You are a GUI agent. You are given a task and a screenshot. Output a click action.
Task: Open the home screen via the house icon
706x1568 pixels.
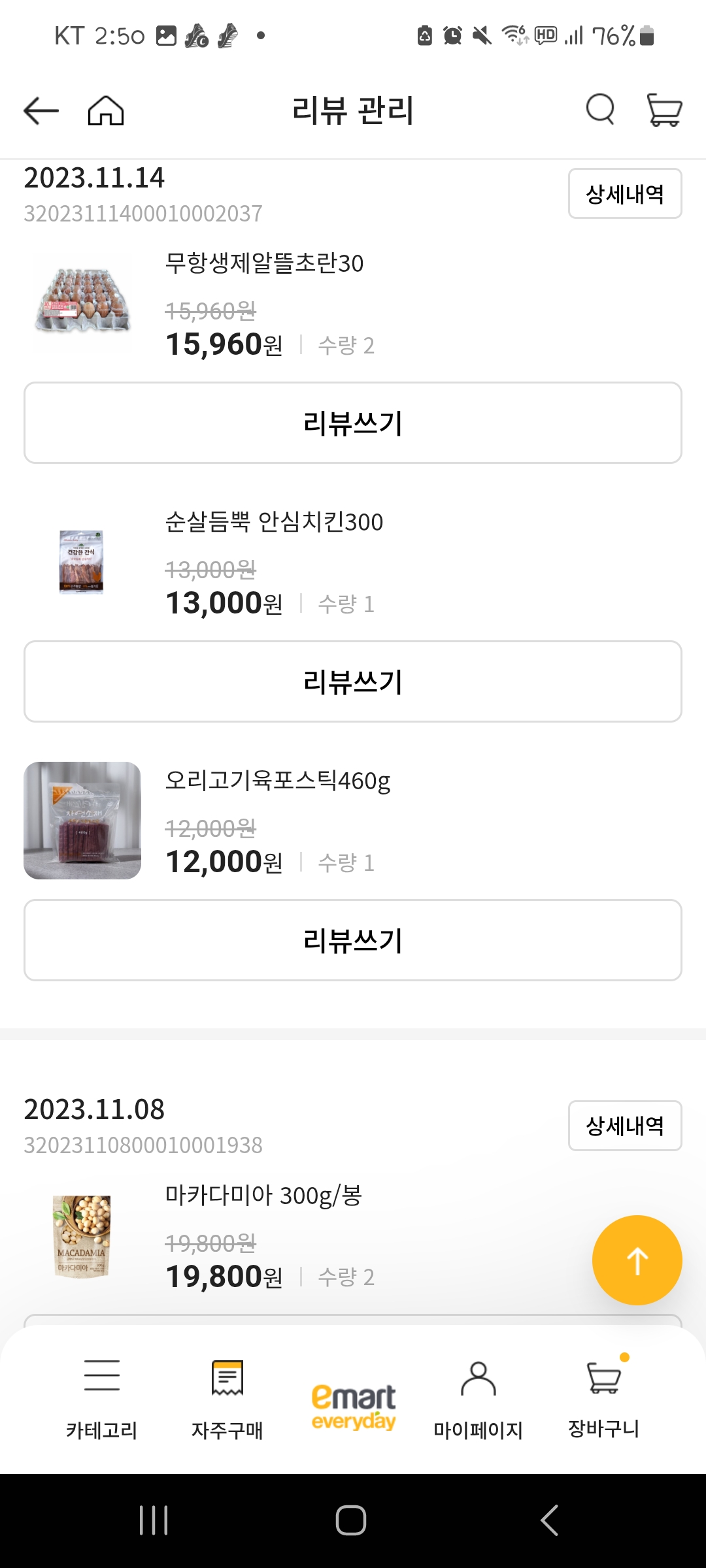coord(107,110)
